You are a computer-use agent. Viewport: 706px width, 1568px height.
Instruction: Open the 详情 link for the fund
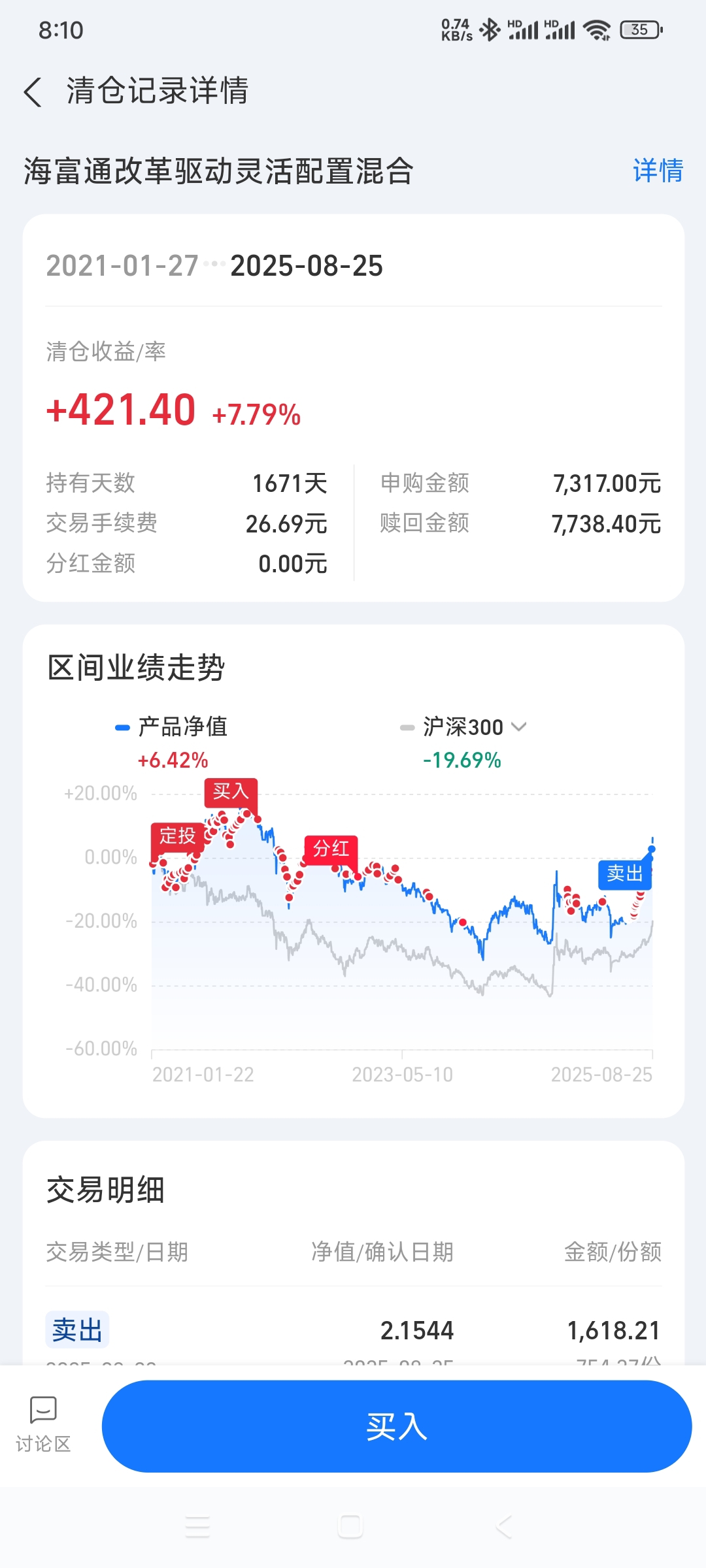658,171
